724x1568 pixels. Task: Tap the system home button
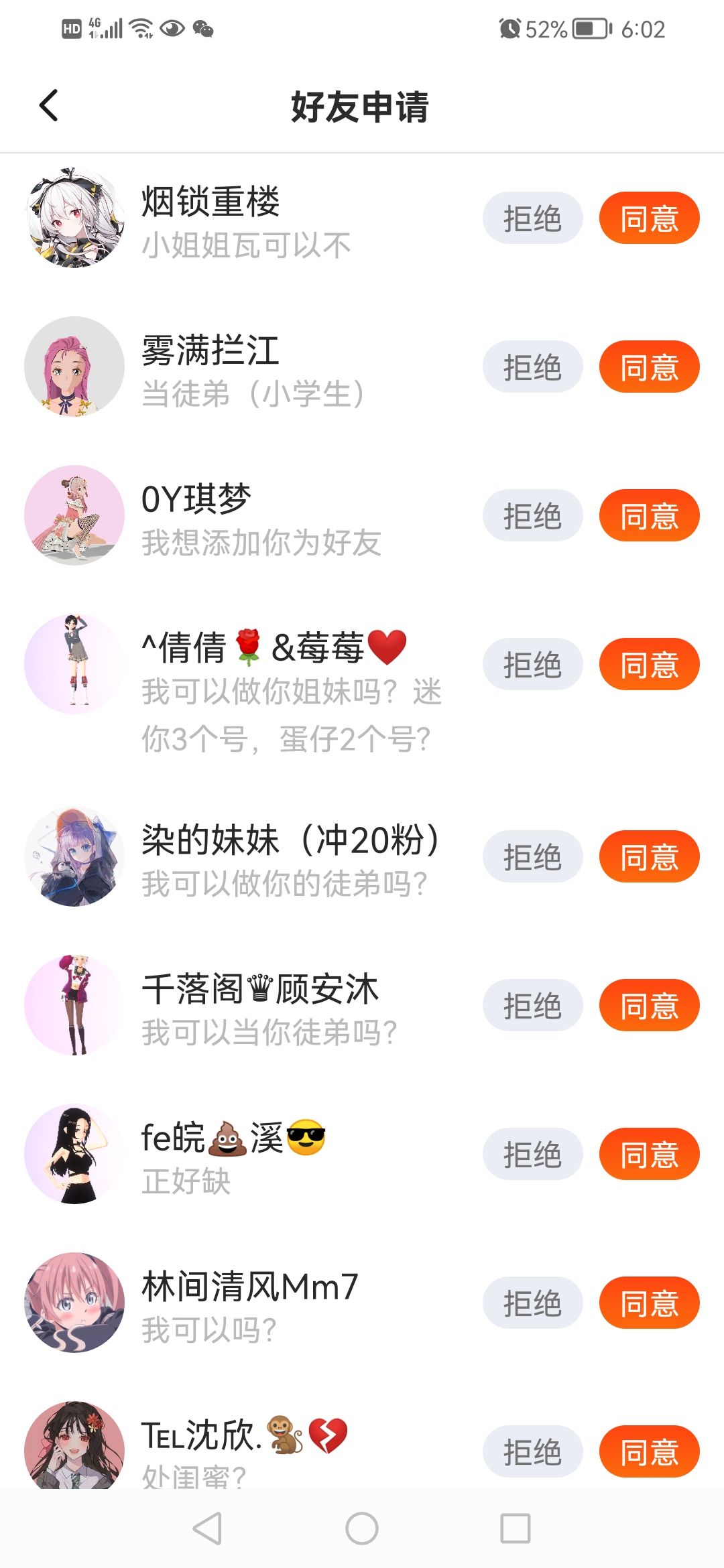(362, 1529)
